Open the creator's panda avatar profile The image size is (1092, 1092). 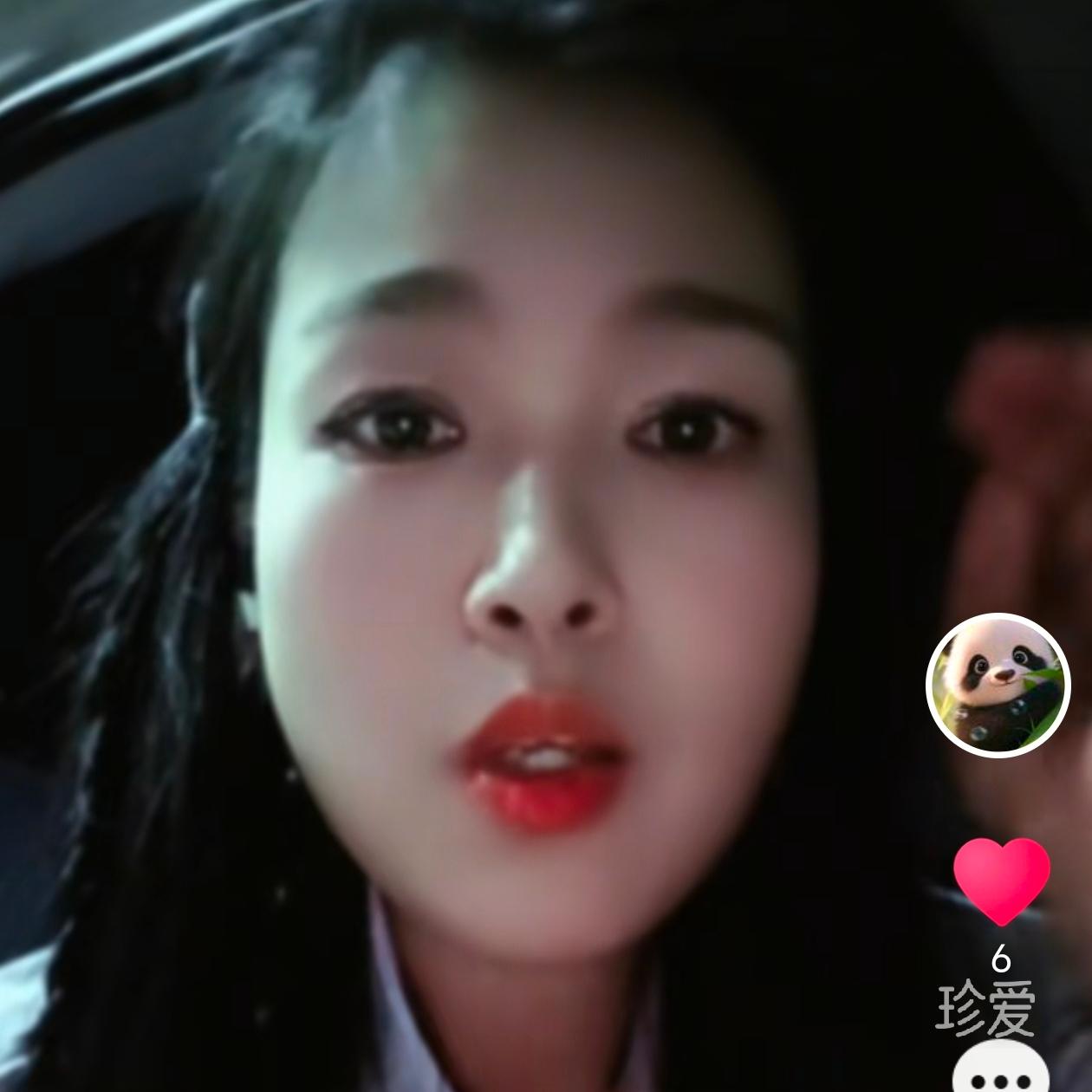tap(998, 685)
